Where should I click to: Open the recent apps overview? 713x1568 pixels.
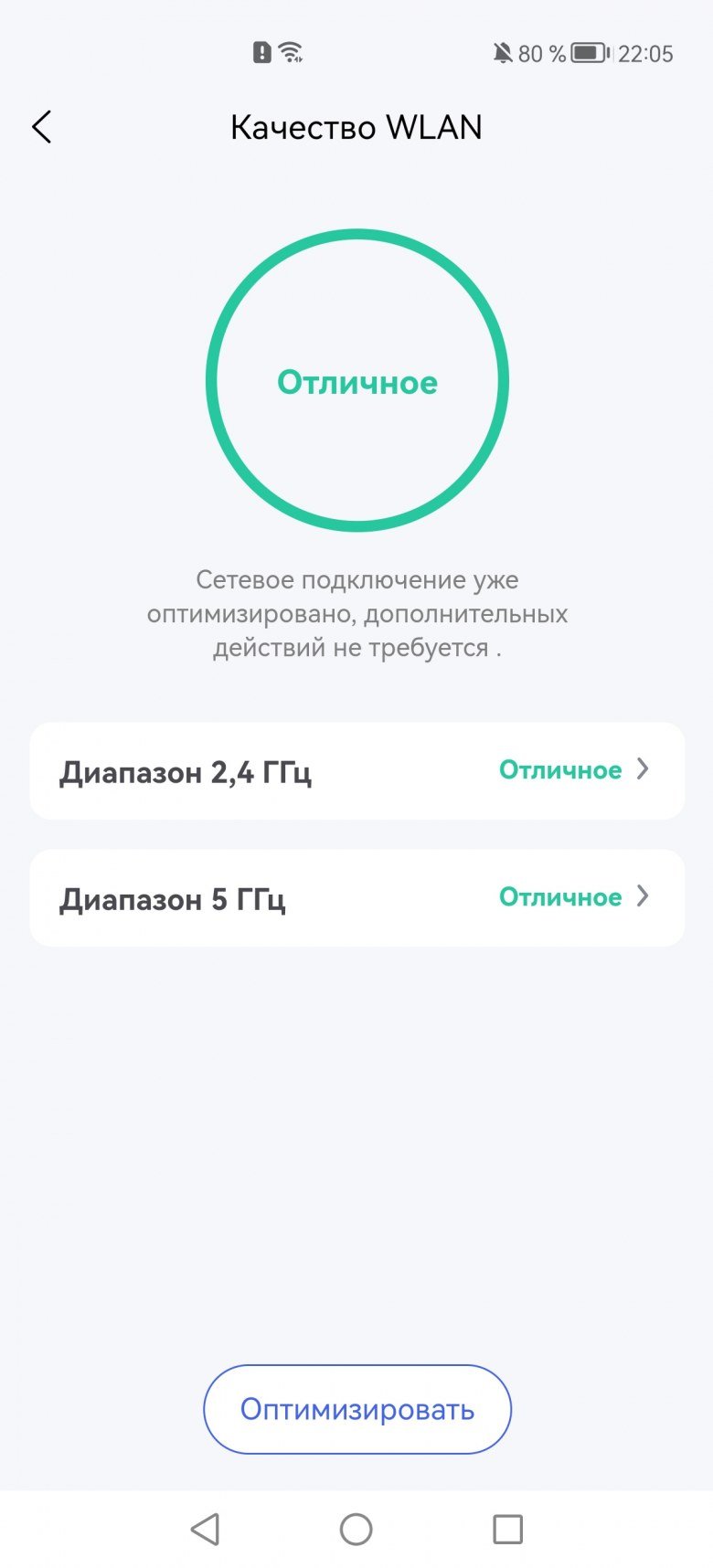[x=507, y=1529]
